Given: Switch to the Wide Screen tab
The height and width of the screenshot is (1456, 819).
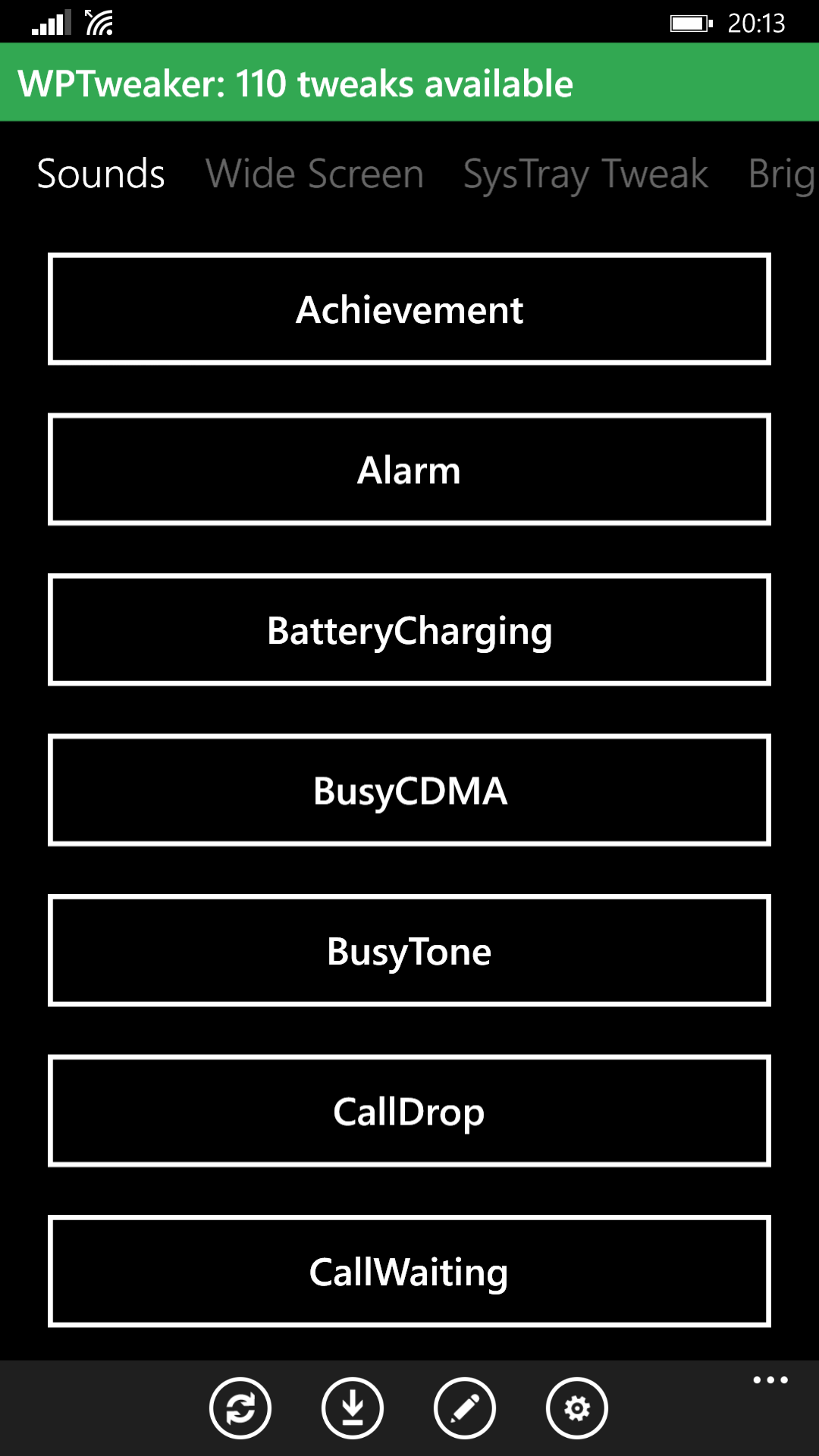Looking at the screenshot, I should point(314,174).
